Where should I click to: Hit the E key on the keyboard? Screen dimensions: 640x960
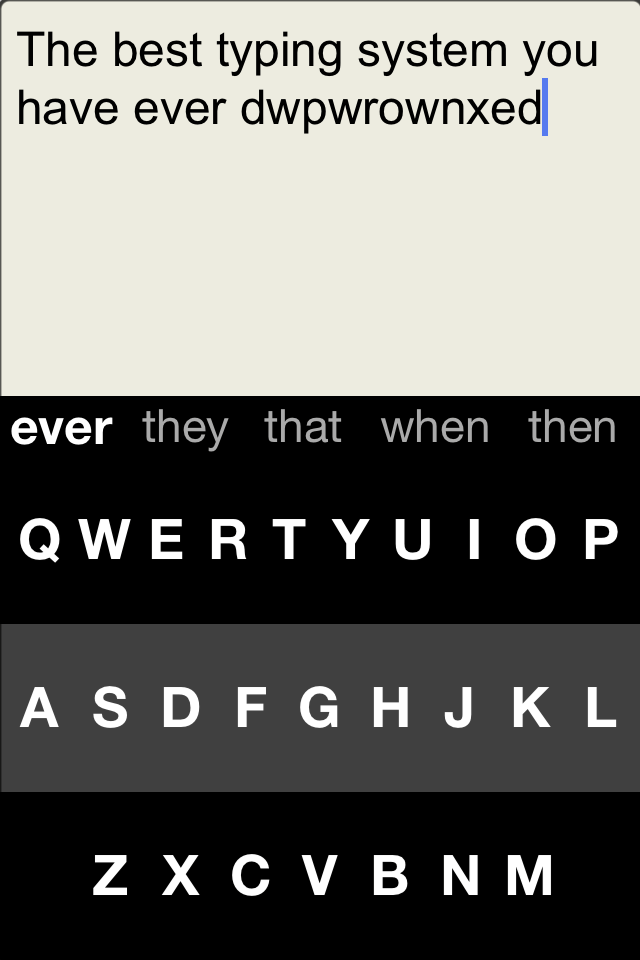tap(166, 541)
